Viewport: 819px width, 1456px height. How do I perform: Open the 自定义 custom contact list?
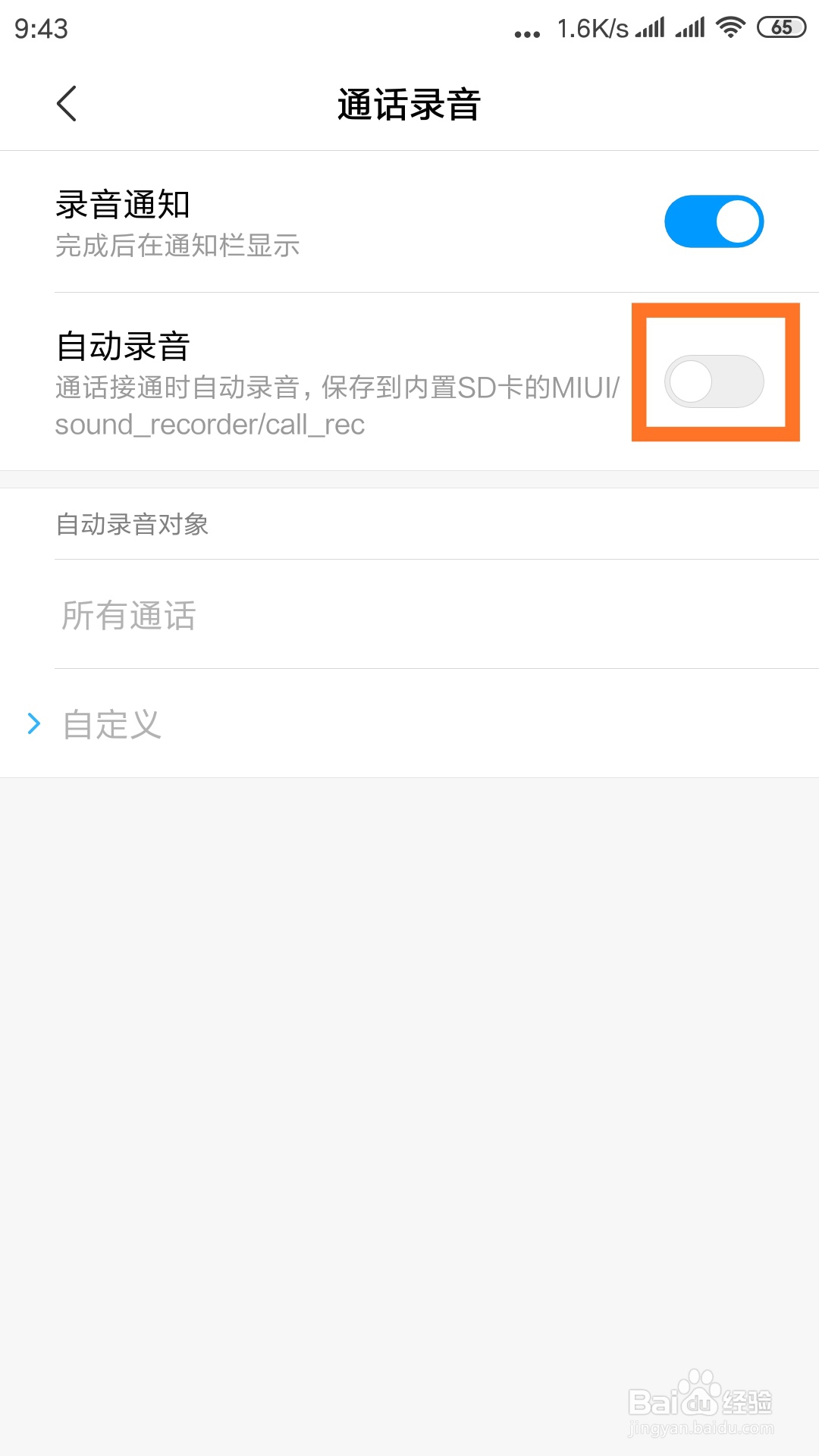pos(111,726)
